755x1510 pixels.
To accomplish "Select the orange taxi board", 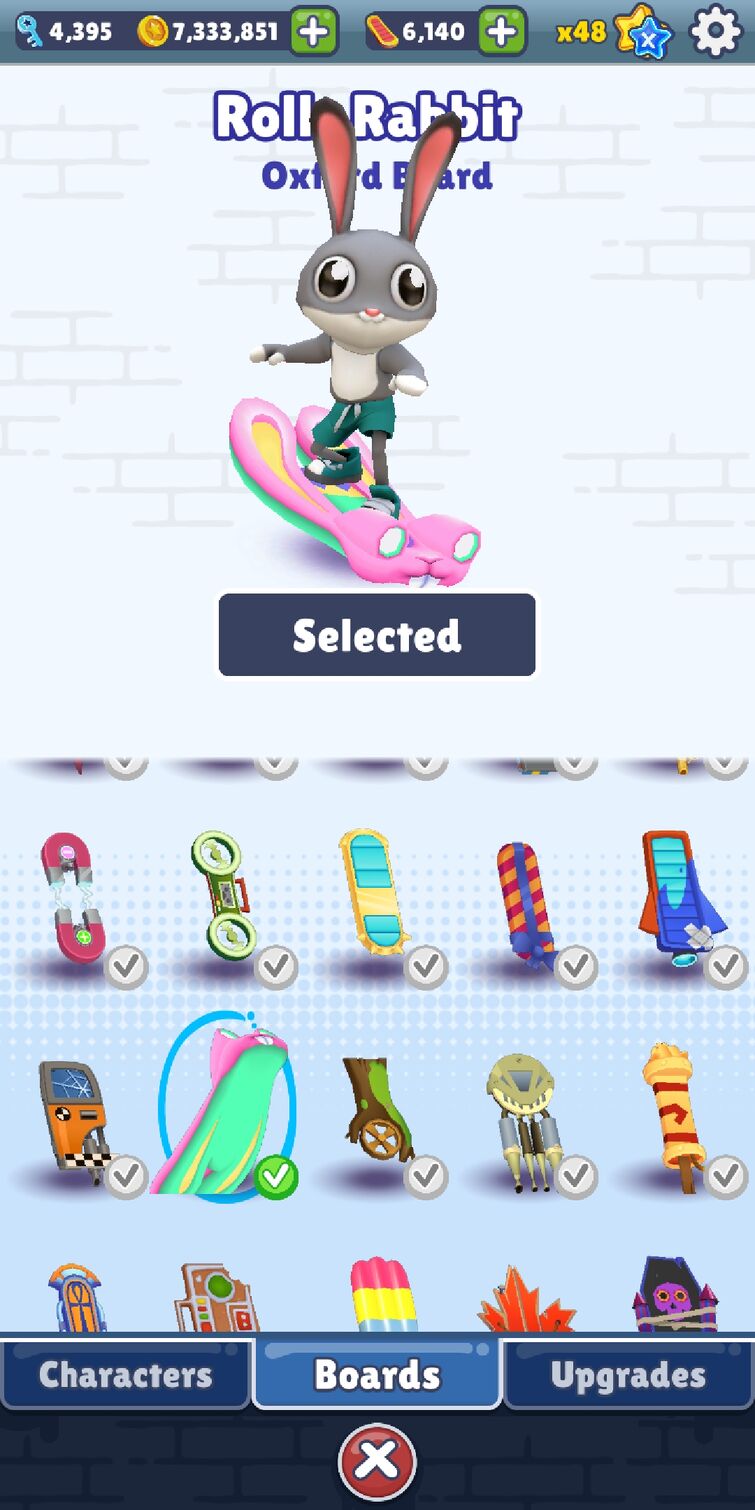I will pos(74,1118).
